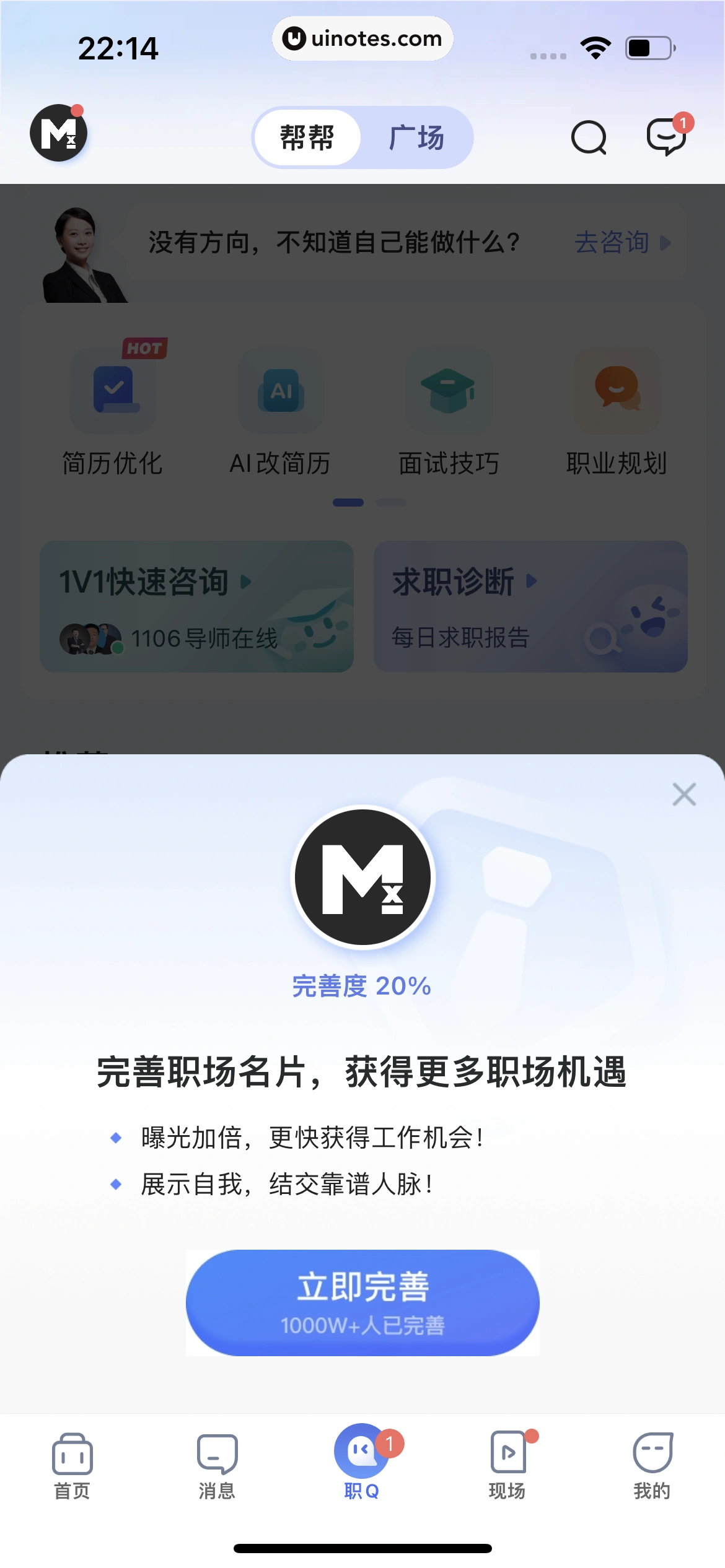Select the 帮帮 tab
This screenshot has width=725, height=1568.
click(x=307, y=137)
